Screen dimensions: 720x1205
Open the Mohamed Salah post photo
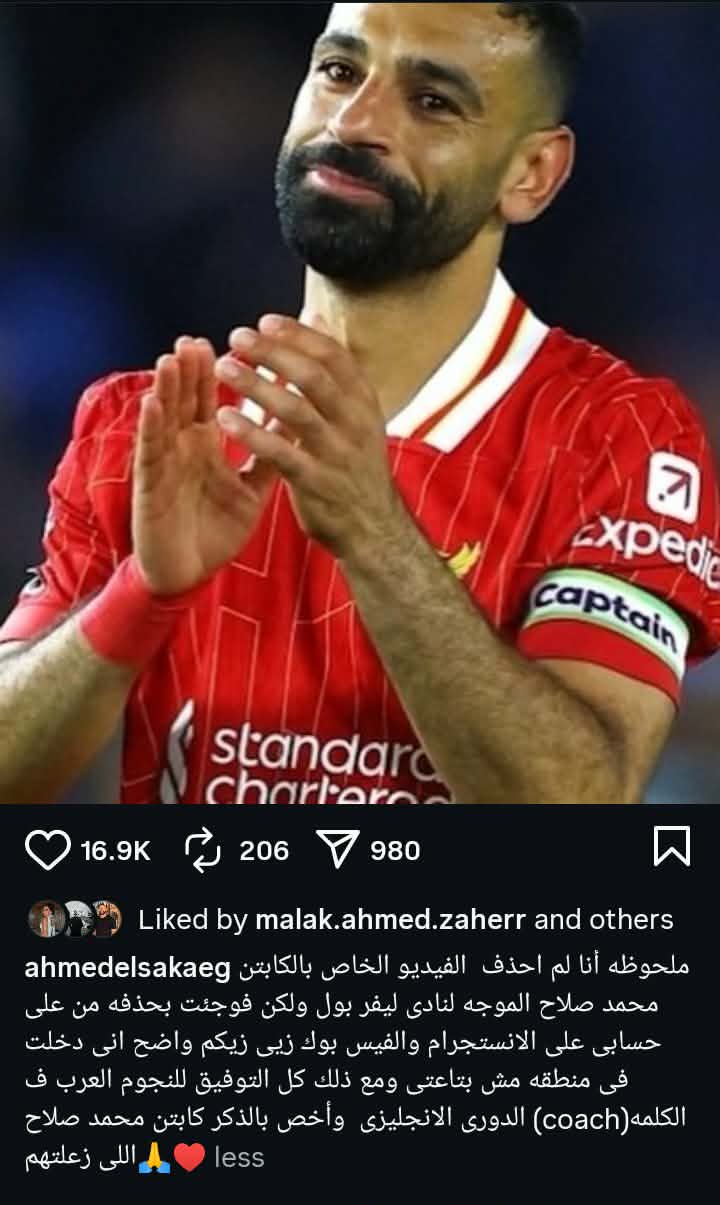point(360,400)
